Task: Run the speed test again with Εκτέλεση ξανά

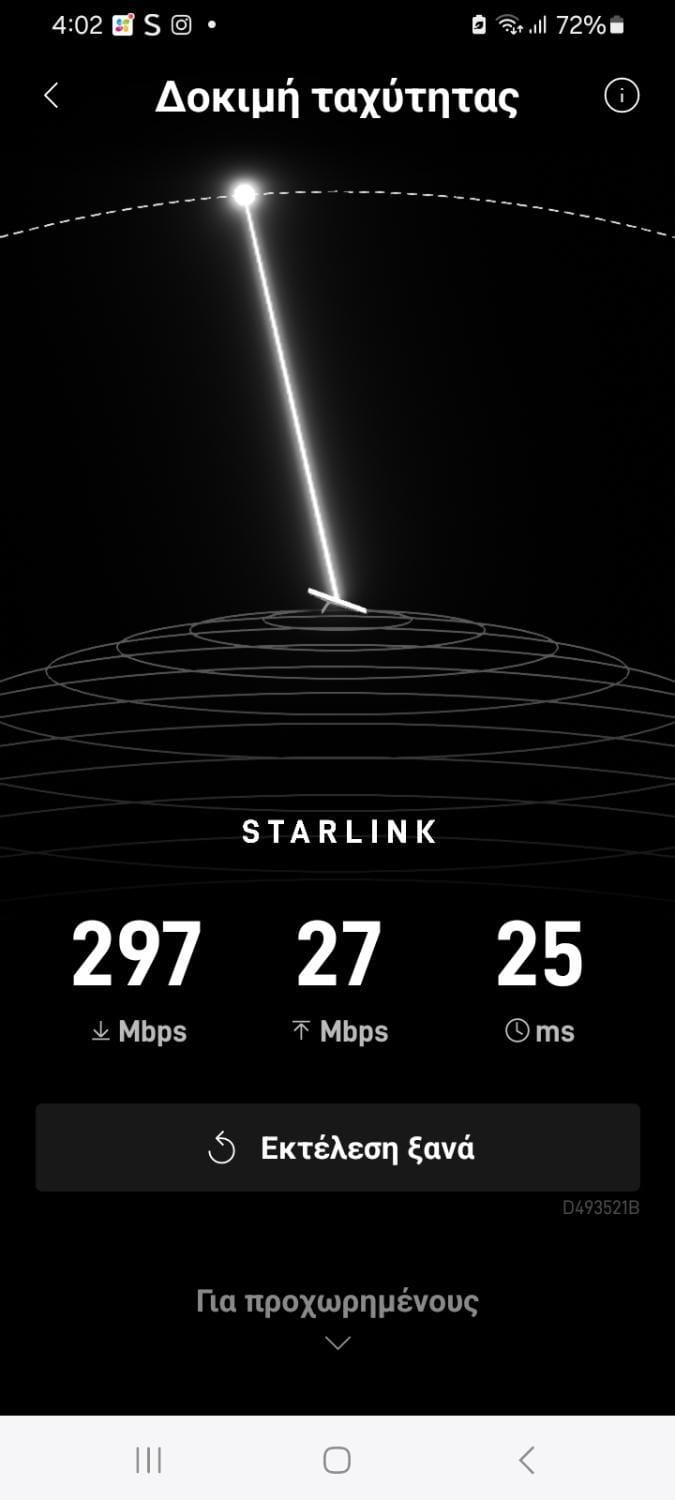Action: click(338, 1148)
